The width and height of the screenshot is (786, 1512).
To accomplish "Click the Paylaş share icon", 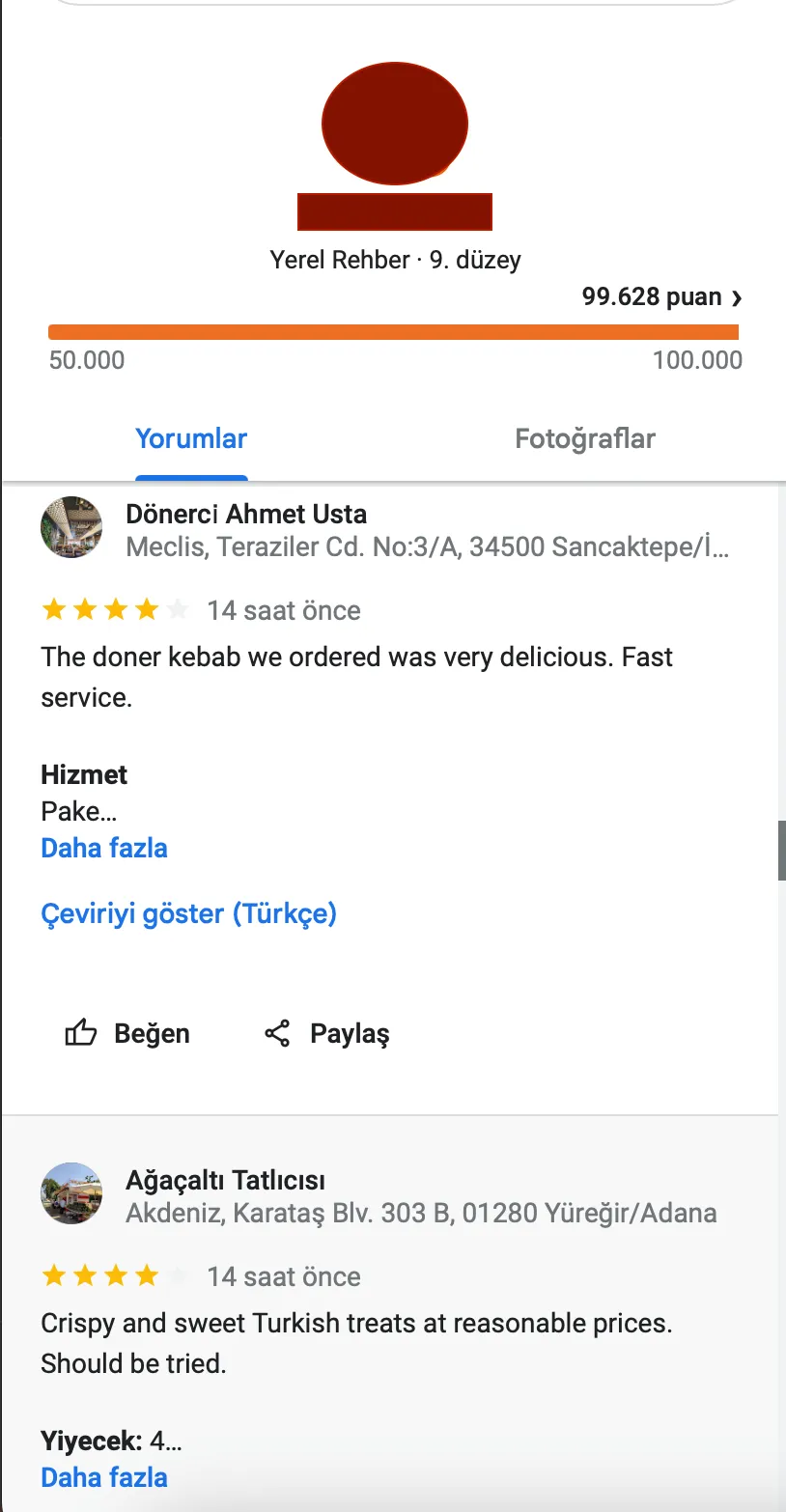I will (277, 1032).
